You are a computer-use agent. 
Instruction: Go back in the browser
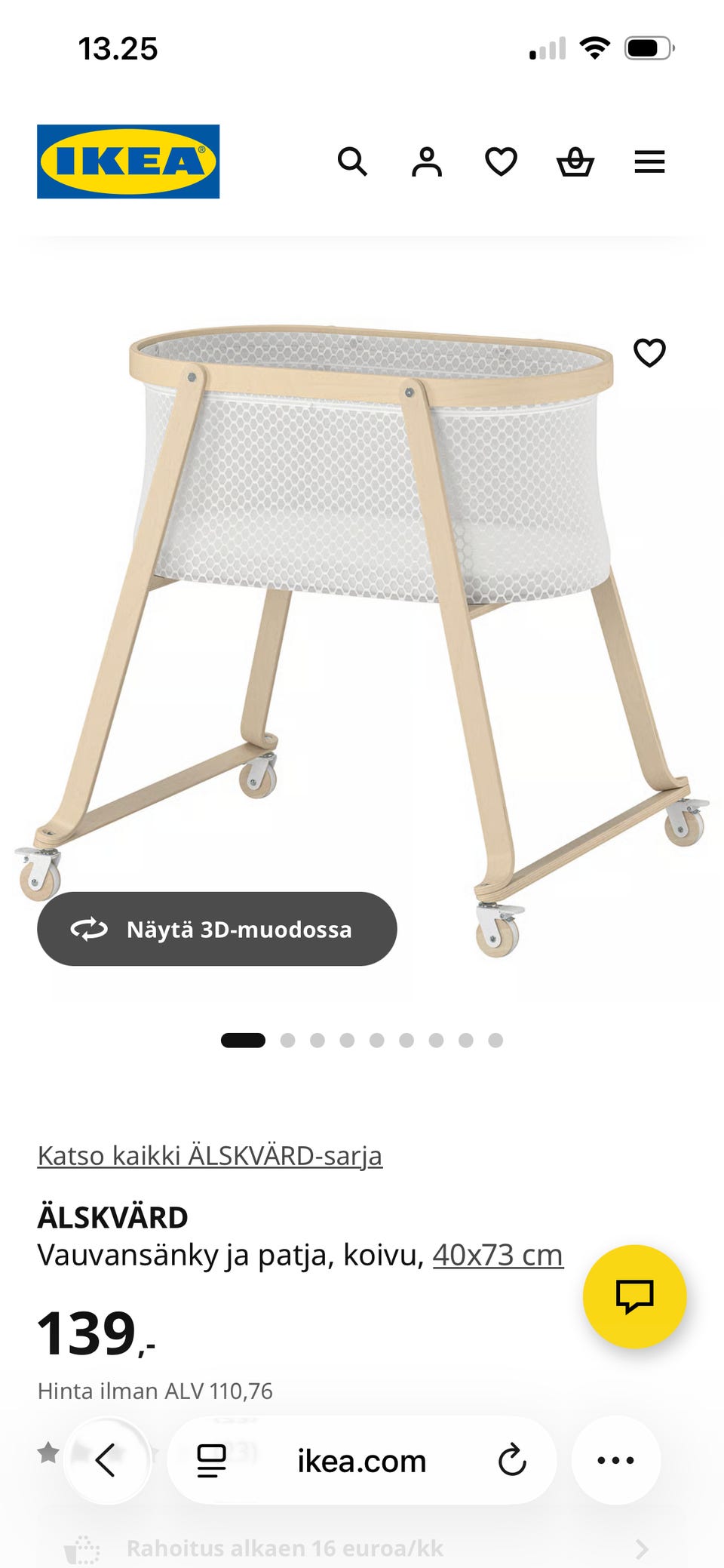tap(107, 1460)
